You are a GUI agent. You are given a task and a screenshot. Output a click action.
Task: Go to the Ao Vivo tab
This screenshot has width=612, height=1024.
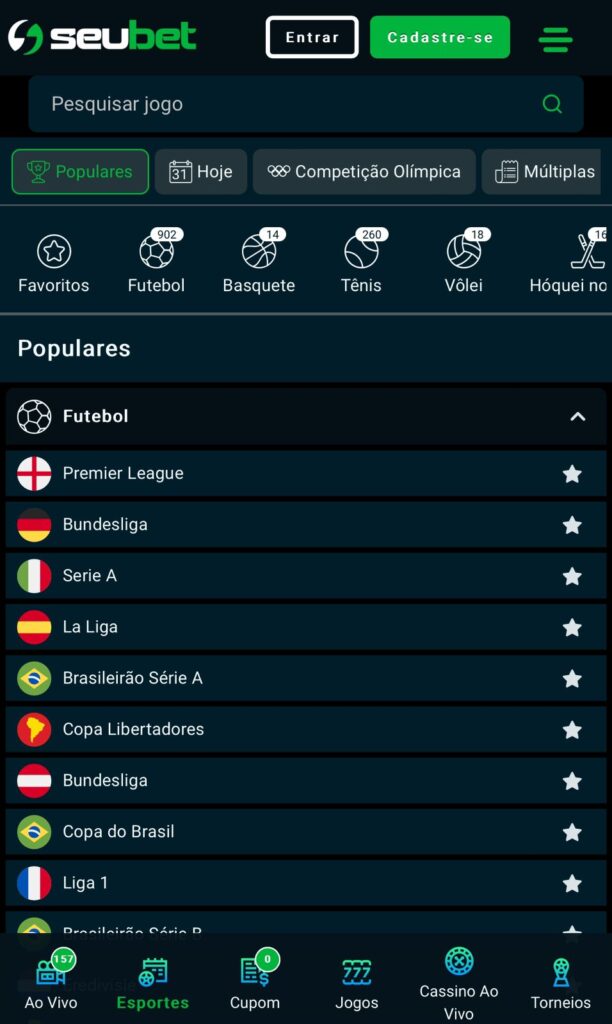(52, 980)
